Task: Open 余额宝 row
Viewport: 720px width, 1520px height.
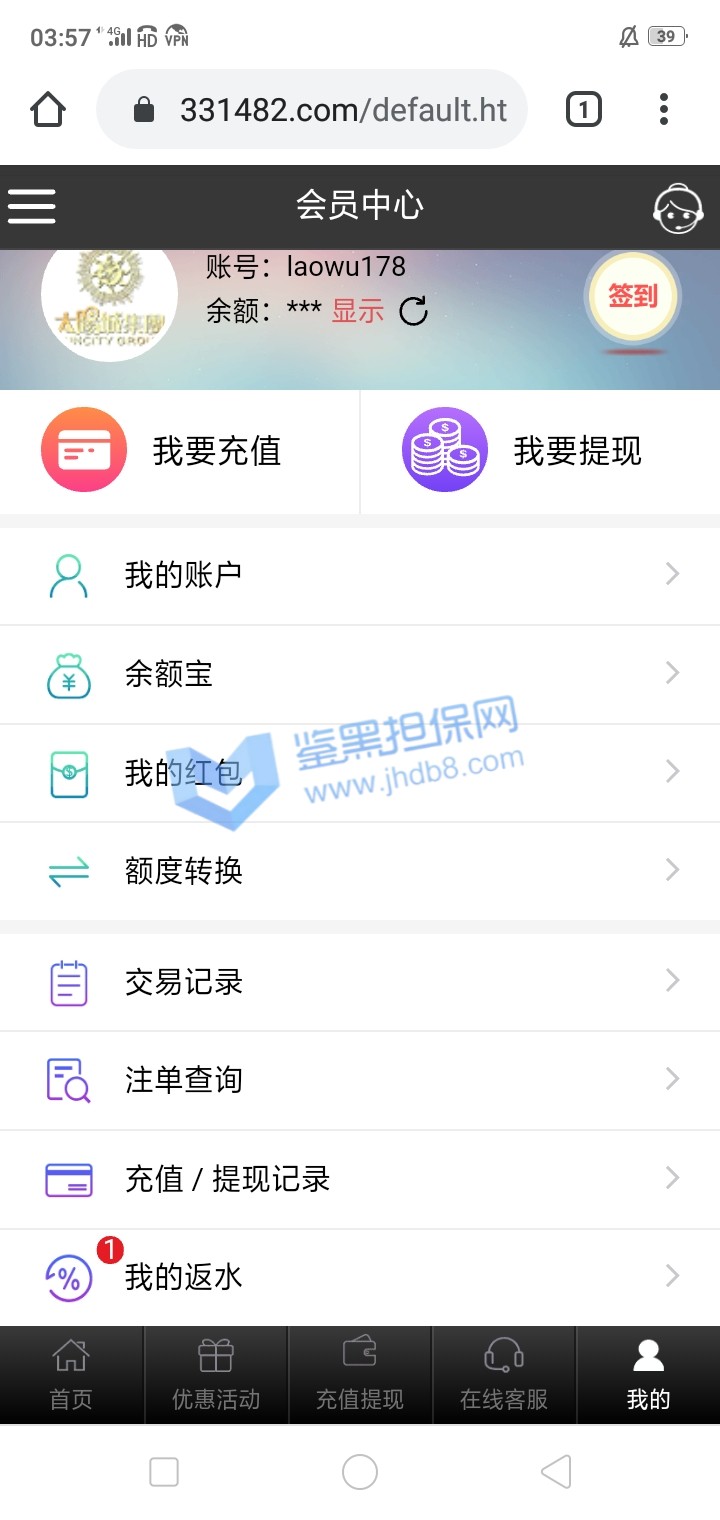Action: (360, 674)
